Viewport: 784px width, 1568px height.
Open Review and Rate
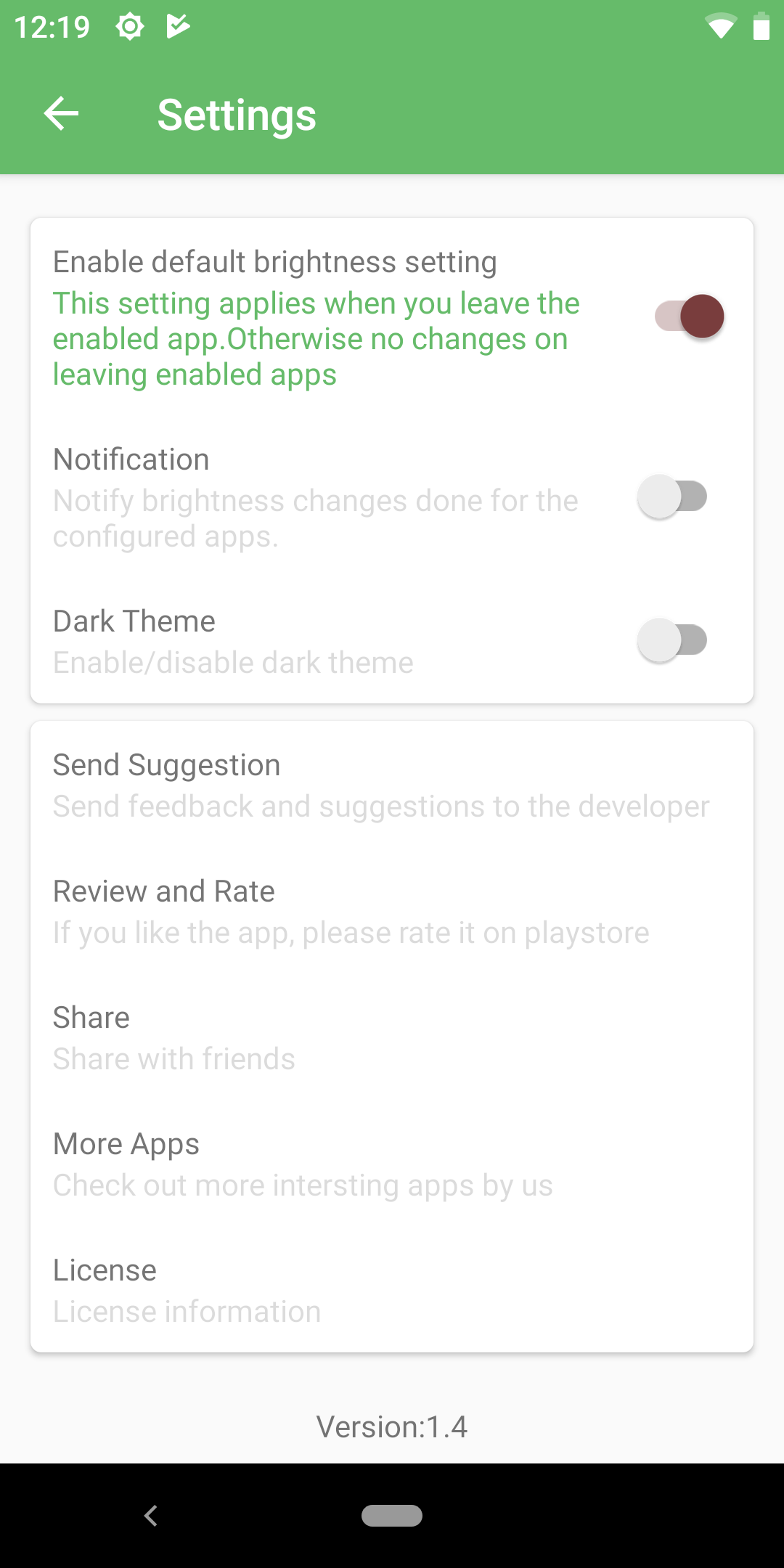pos(392,912)
